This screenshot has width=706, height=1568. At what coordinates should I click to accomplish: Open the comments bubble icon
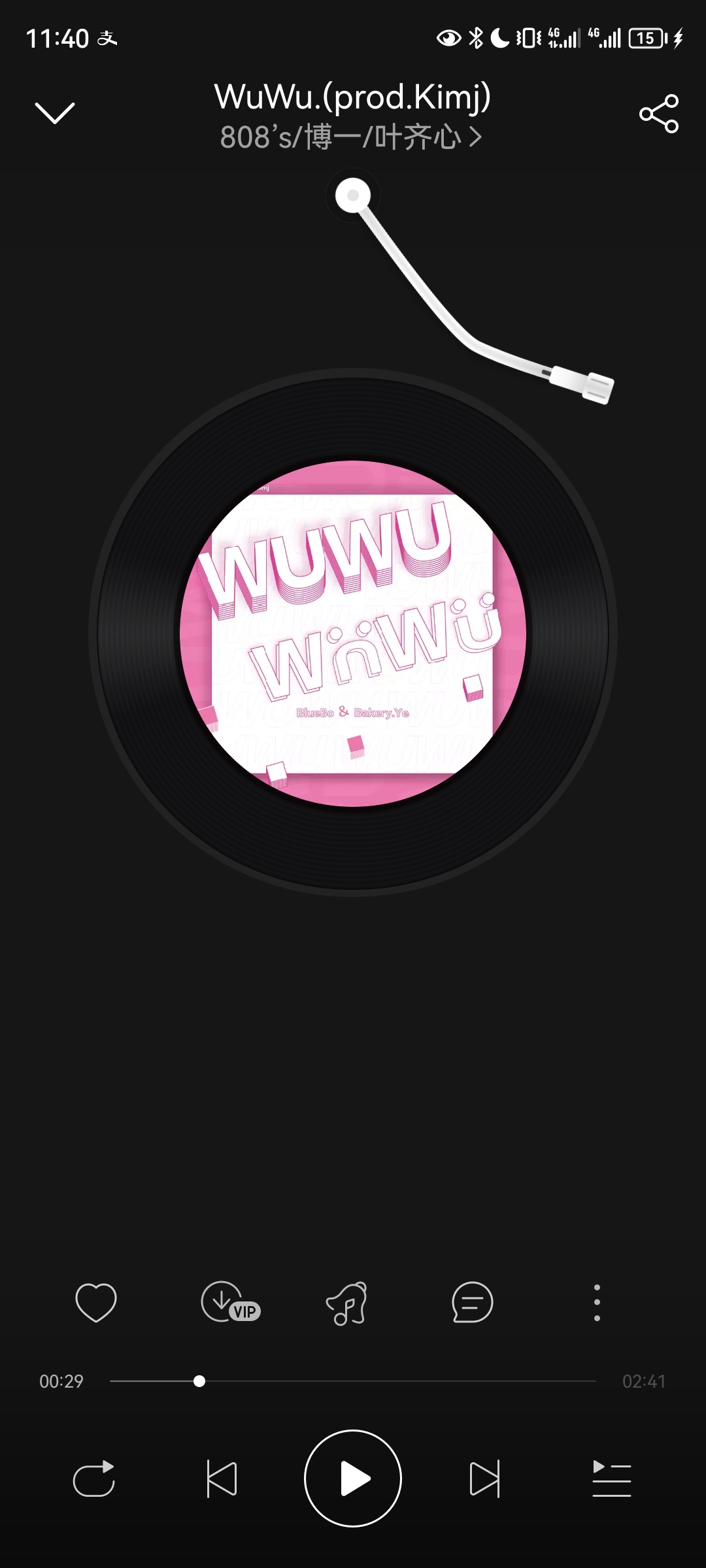[472, 1302]
